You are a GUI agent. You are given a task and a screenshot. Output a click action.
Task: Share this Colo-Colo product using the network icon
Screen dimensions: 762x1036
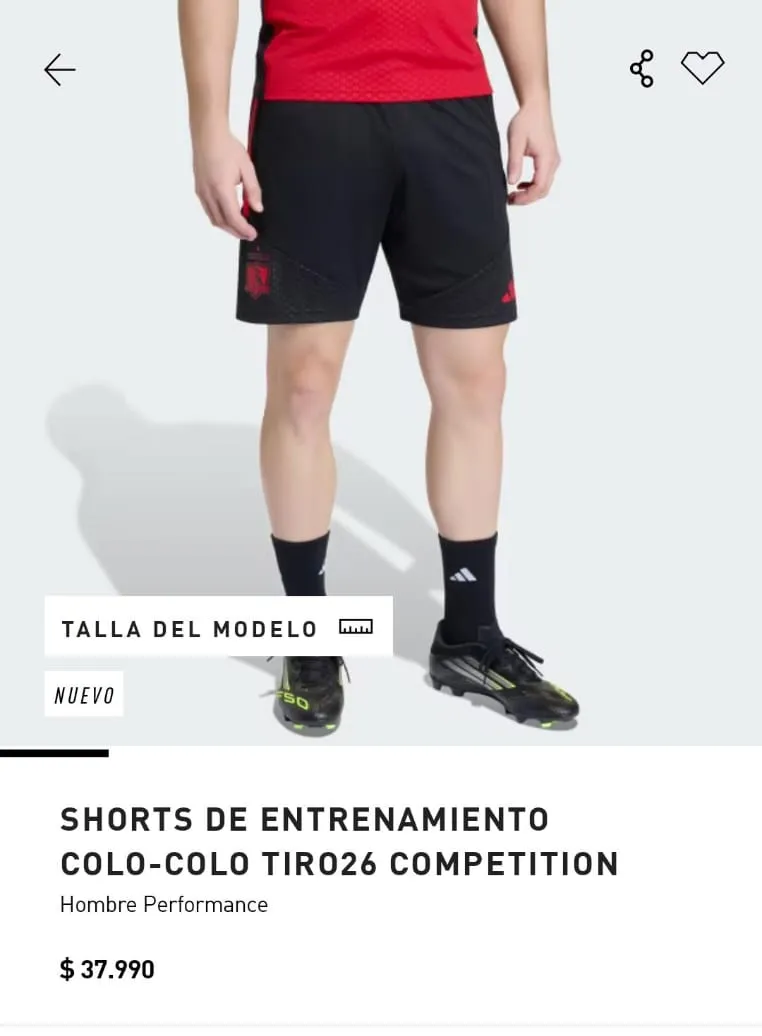[641, 67]
